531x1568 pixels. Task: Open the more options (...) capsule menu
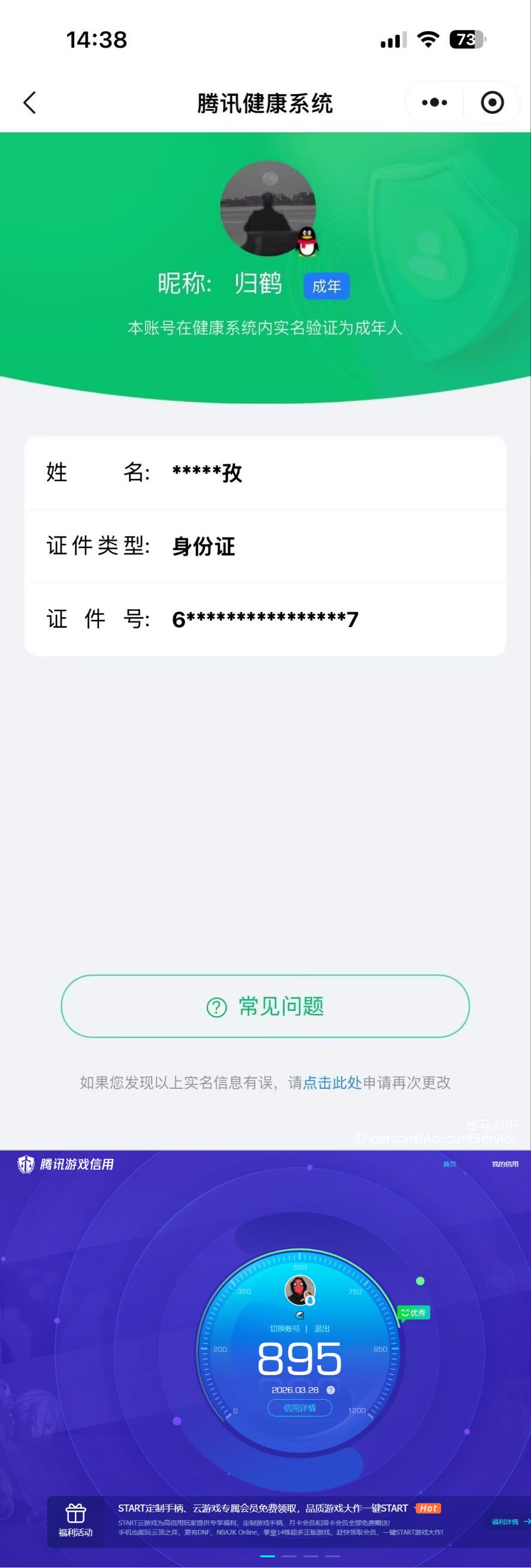[x=433, y=102]
